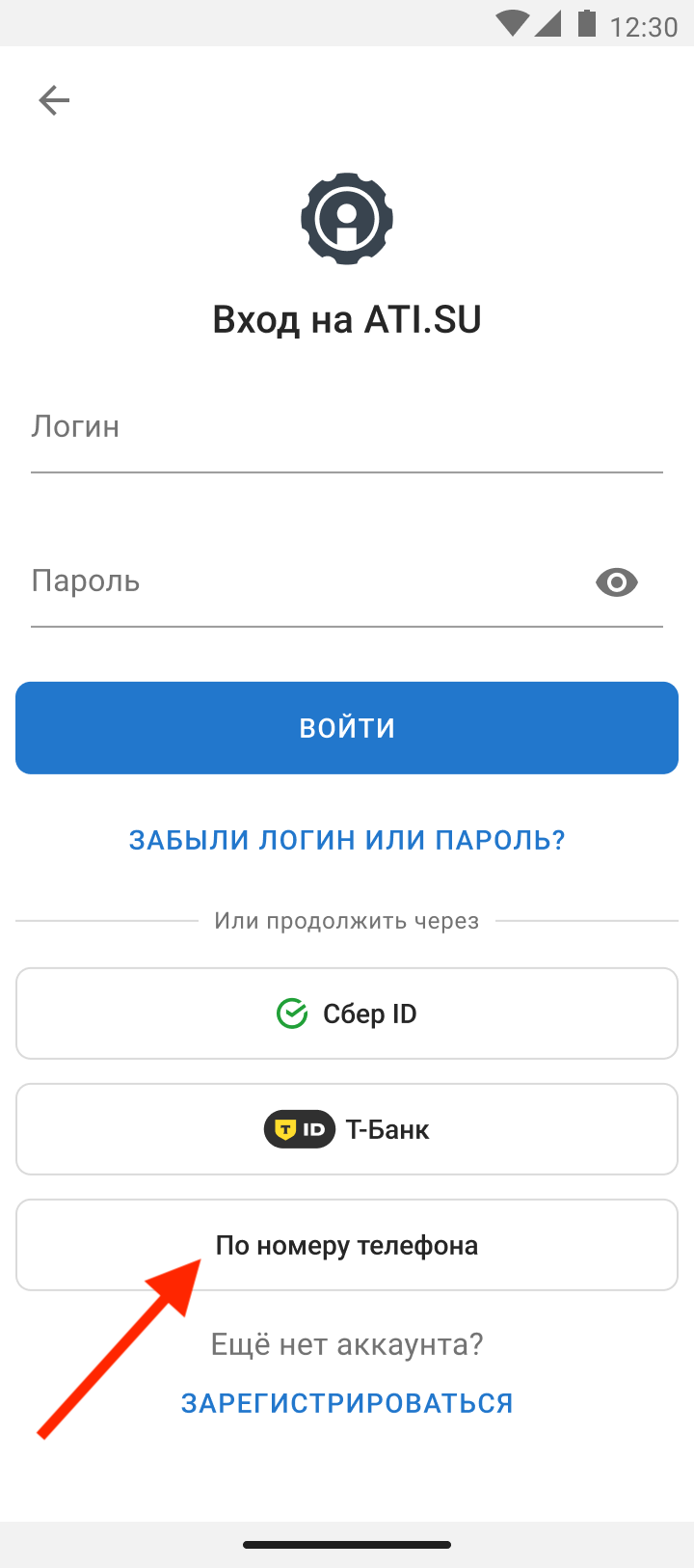This screenshot has height=1568, width=694.
Task: Continue with Сбер ID
Action: pyautogui.click(x=347, y=1014)
